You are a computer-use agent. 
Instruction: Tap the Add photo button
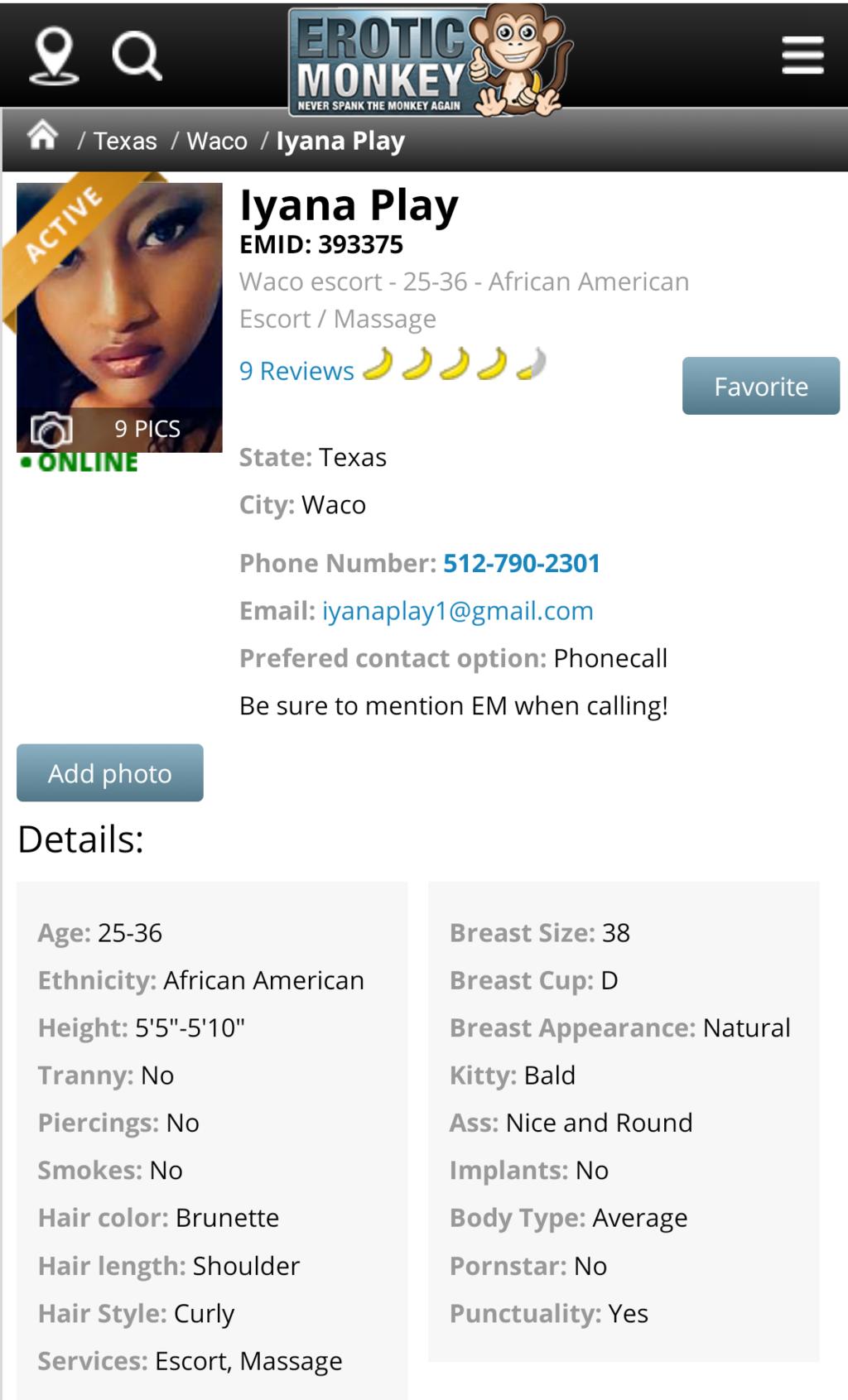point(110,773)
